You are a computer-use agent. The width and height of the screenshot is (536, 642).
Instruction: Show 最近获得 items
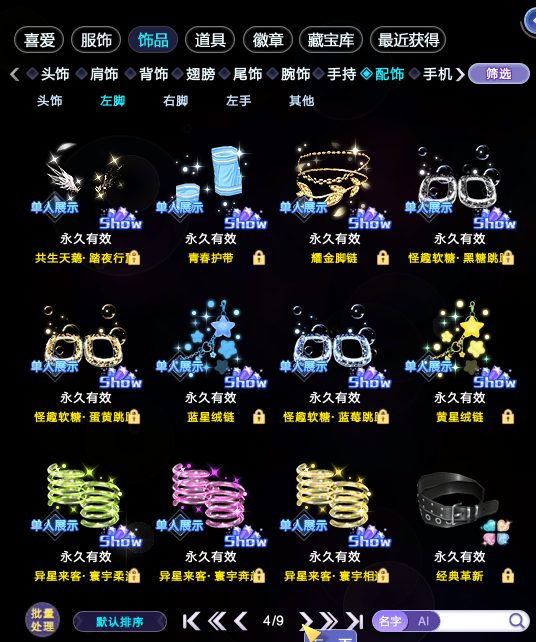(x=408, y=40)
